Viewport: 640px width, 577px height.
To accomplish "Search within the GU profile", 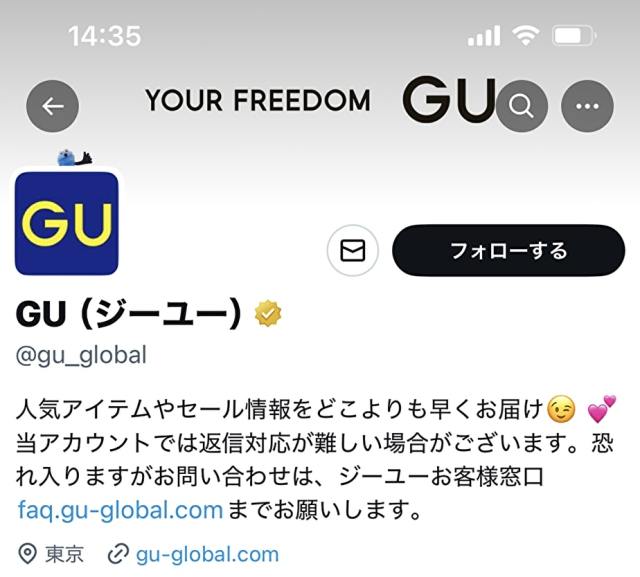I will coord(522,106).
